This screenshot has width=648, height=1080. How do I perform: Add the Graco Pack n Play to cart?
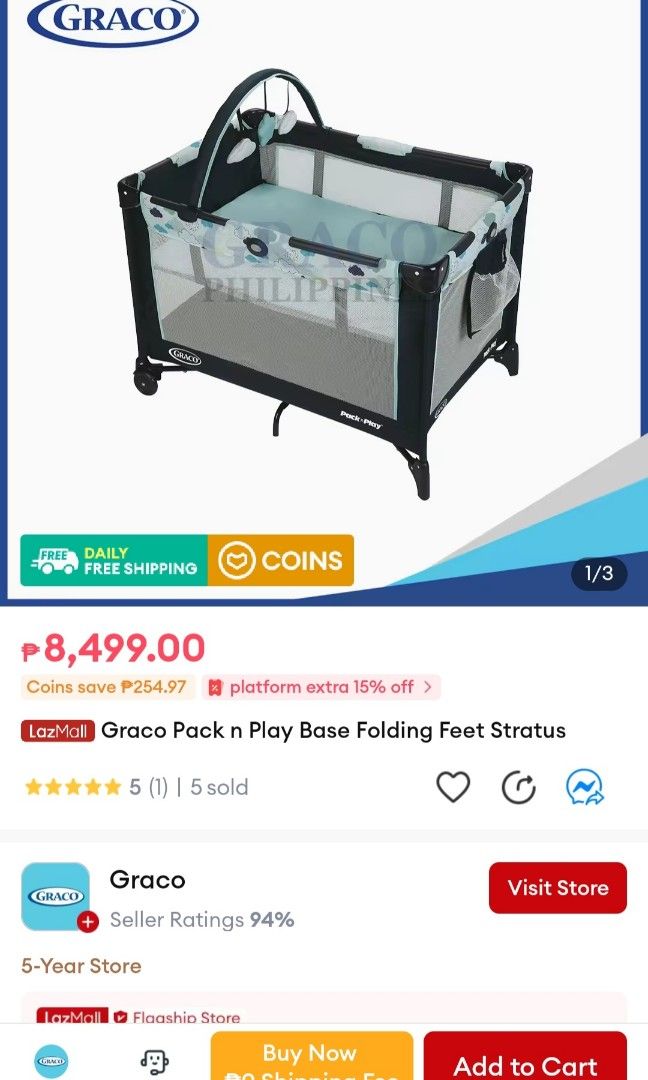click(525, 1060)
